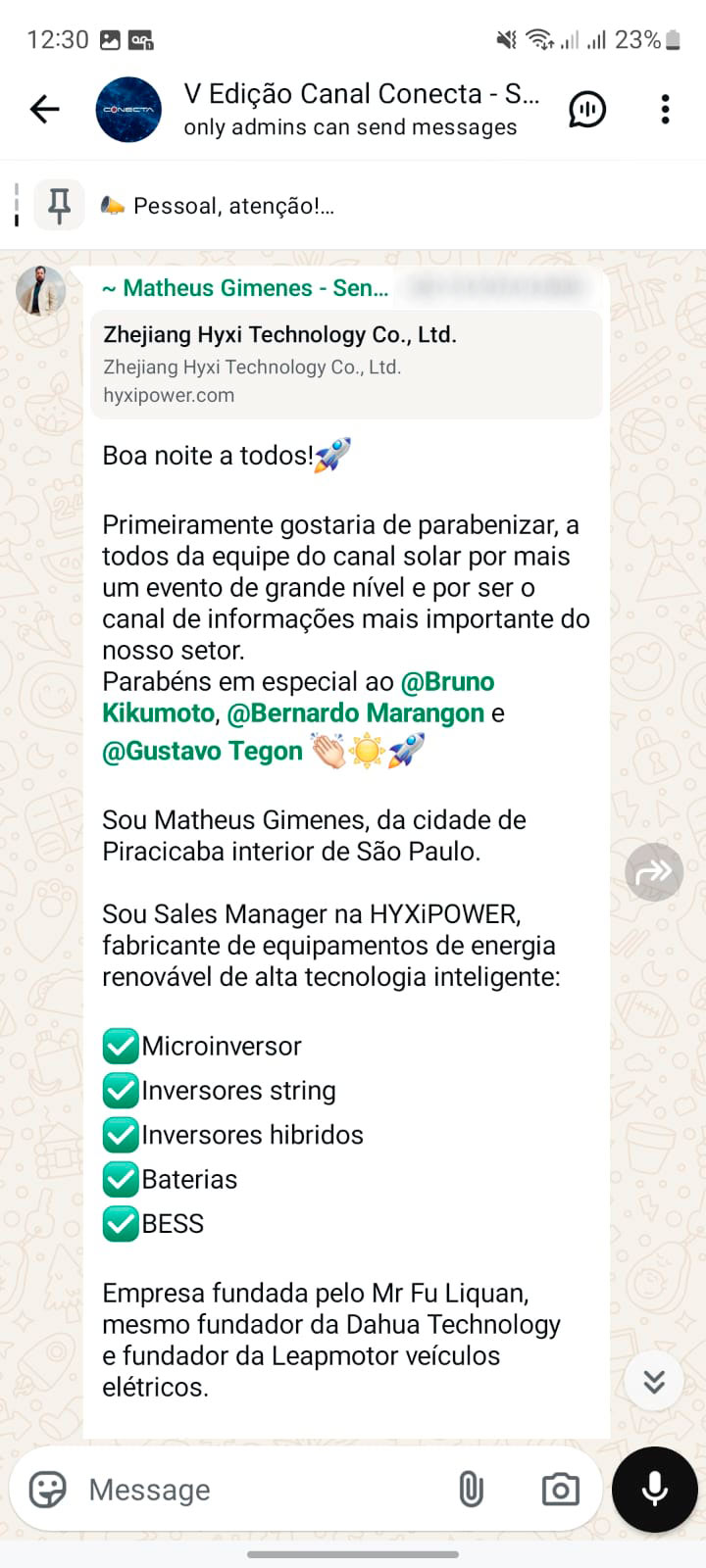Open the emoji and sticker picker

click(47, 1490)
